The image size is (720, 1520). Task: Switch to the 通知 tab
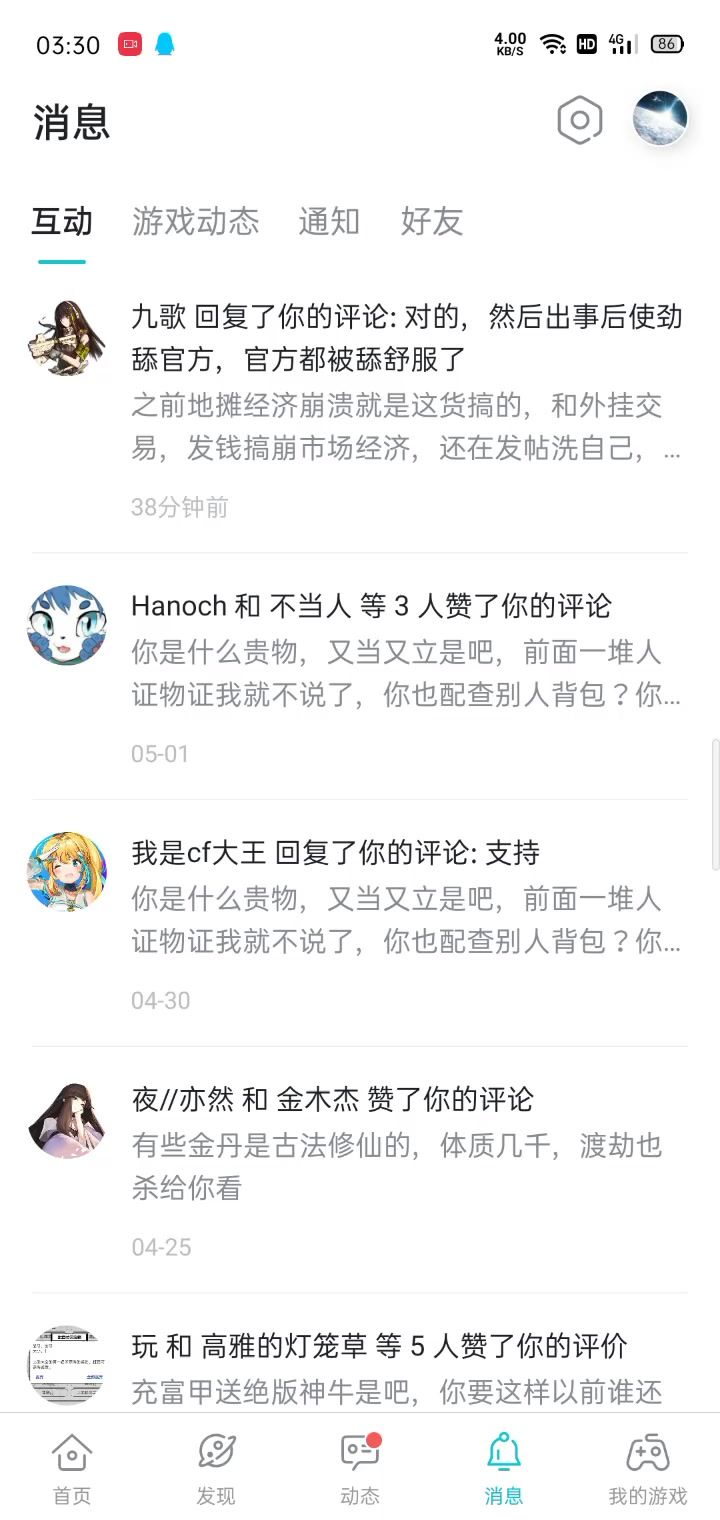(328, 221)
